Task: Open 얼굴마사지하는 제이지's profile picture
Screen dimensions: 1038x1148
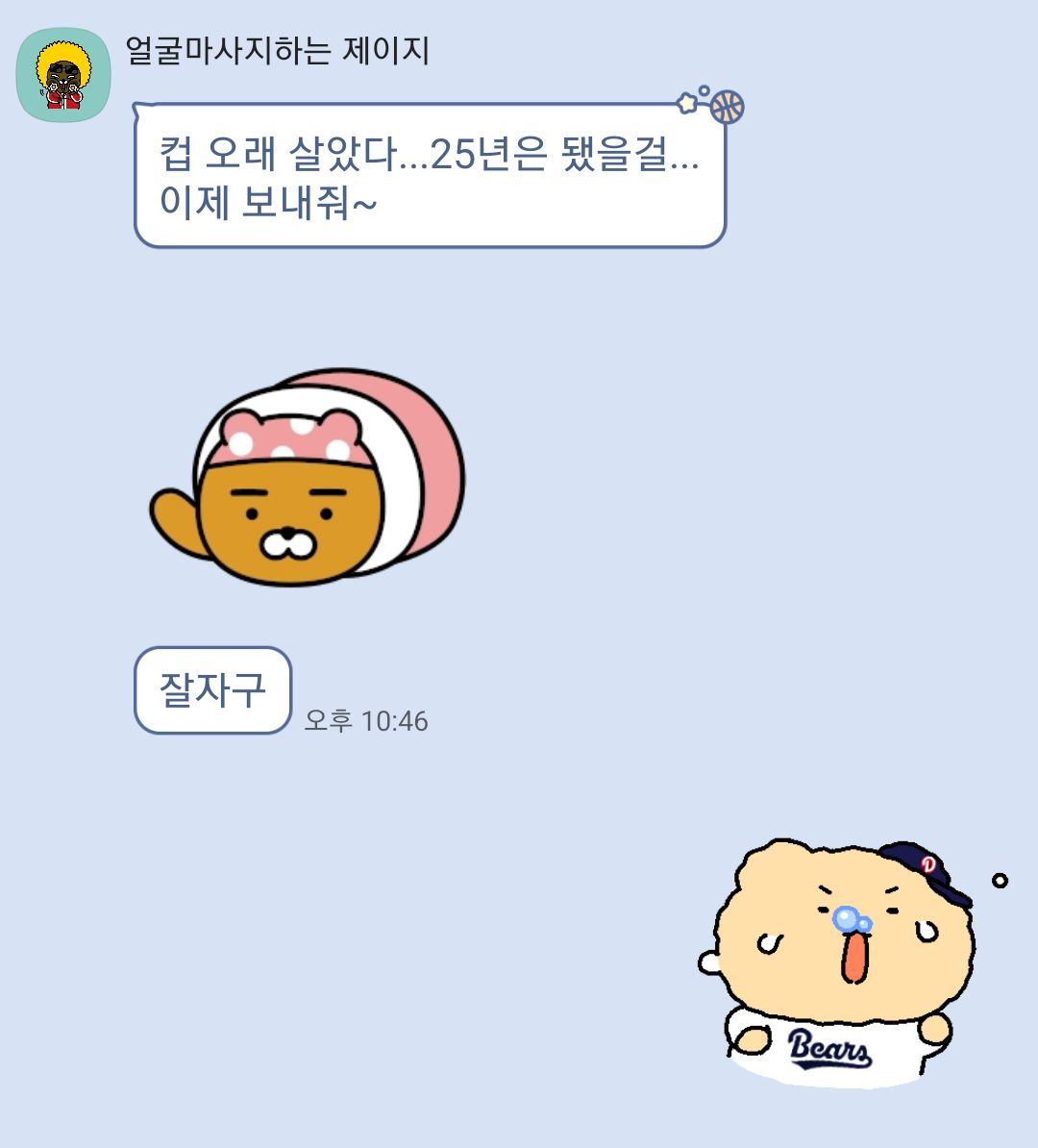Action: tap(63, 74)
